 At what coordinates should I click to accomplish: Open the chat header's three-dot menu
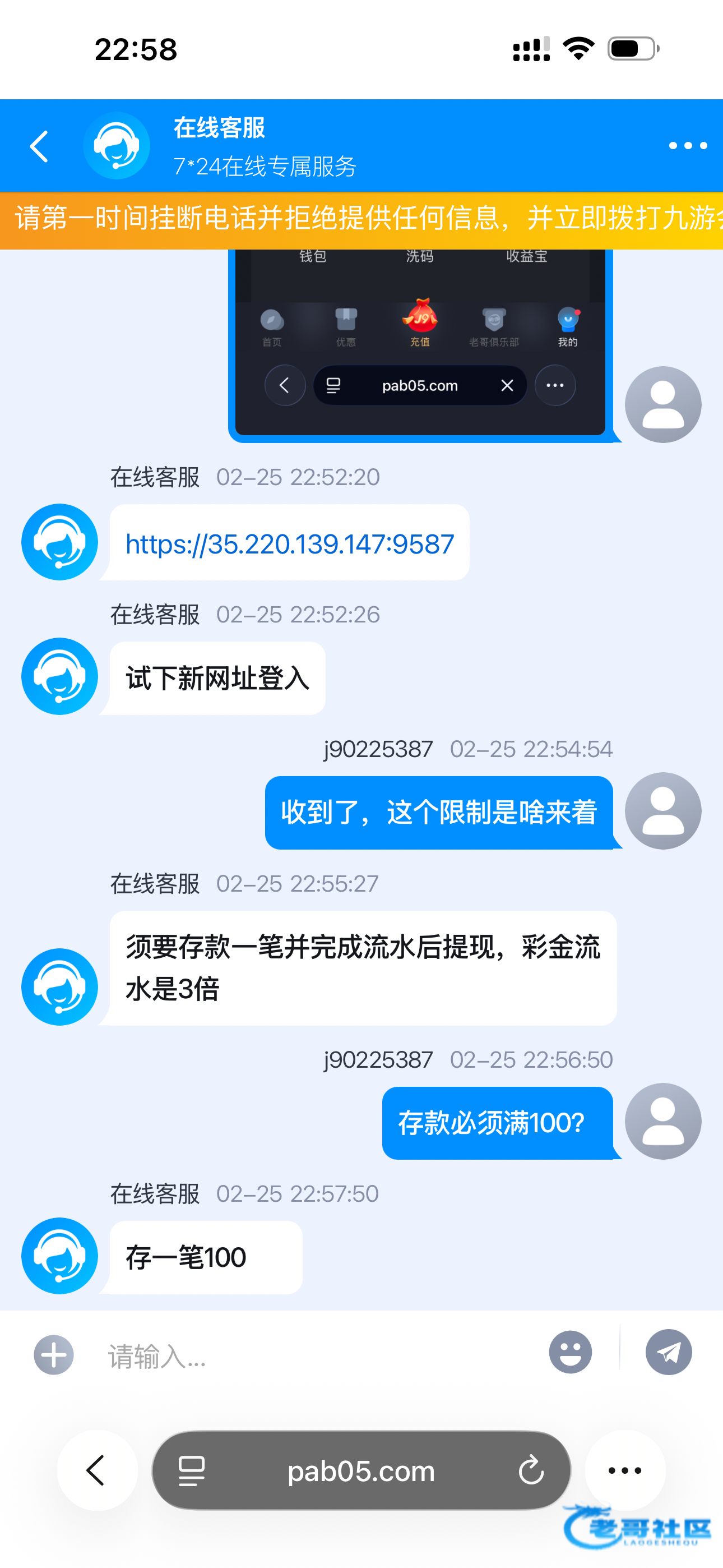tap(688, 146)
